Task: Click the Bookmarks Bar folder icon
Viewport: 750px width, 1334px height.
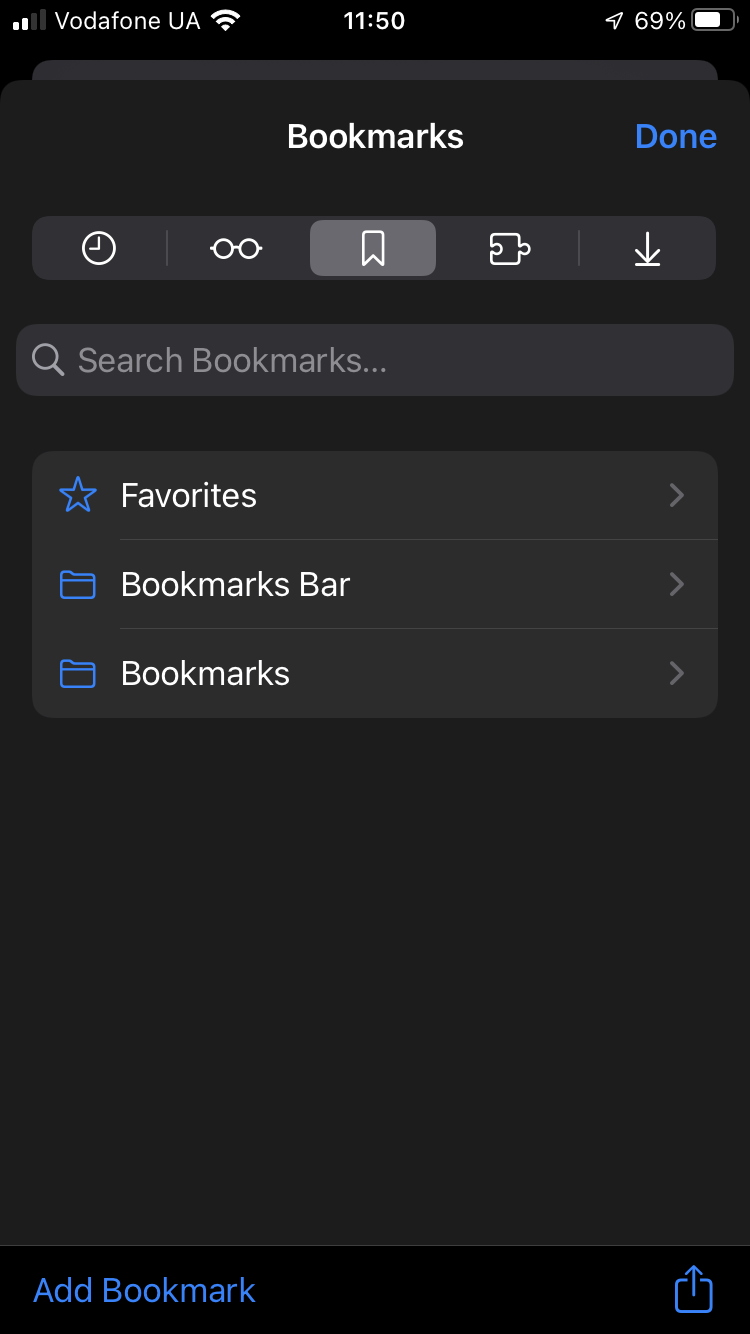Action: [x=77, y=584]
